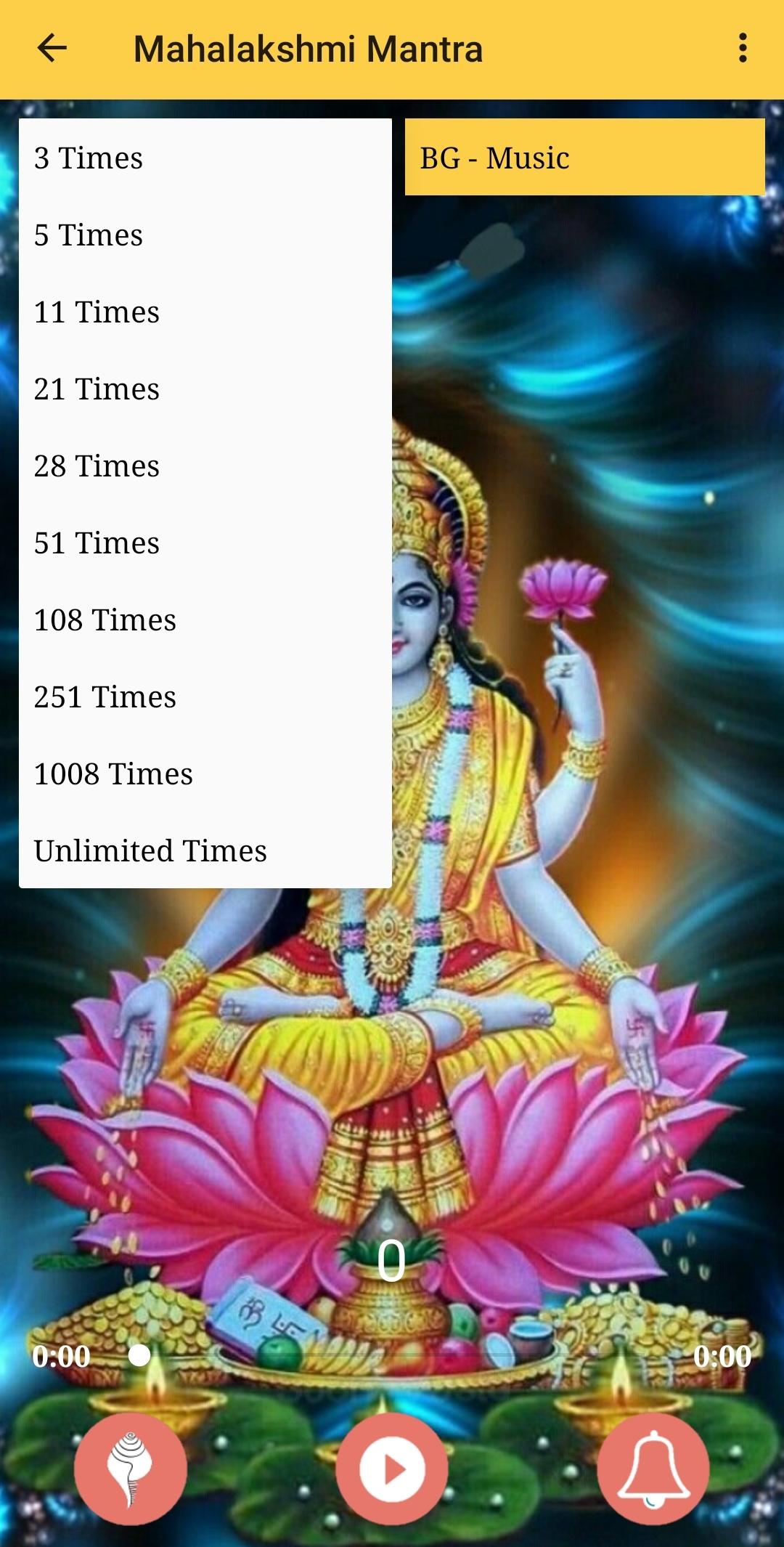This screenshot has width=784, height=1547.
Task: Open the BG - Music dropdown
Action: (584, 158)
